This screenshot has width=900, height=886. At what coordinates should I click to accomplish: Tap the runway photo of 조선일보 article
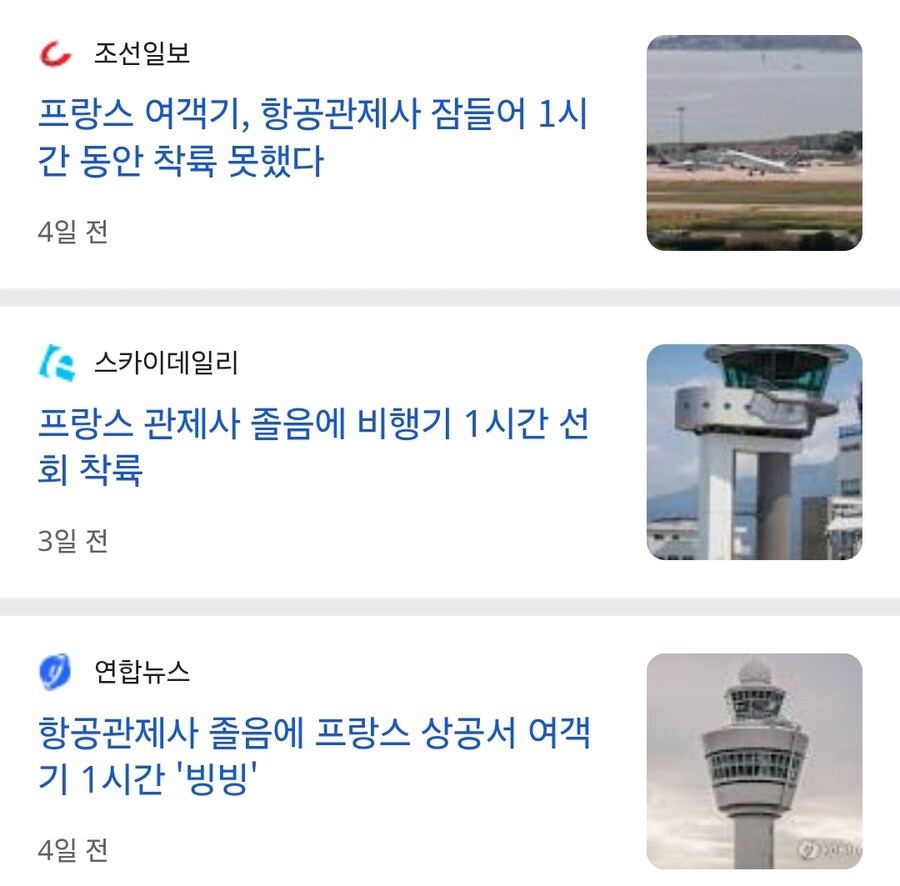754,143
